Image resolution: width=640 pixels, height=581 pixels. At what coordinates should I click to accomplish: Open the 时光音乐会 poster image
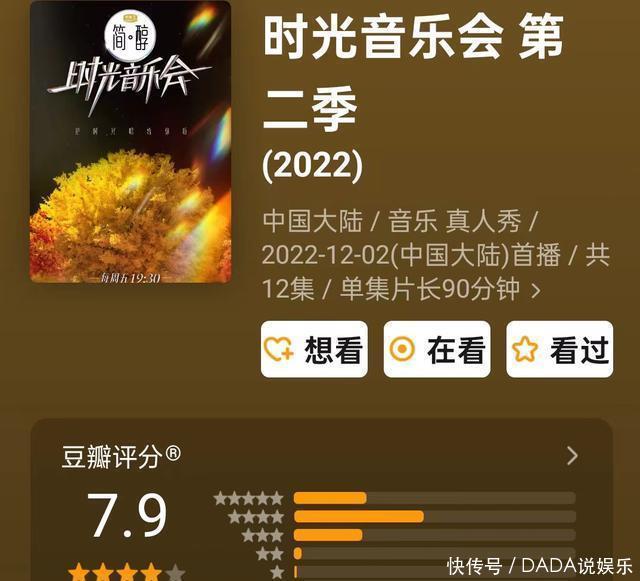[x=131, y=142]
